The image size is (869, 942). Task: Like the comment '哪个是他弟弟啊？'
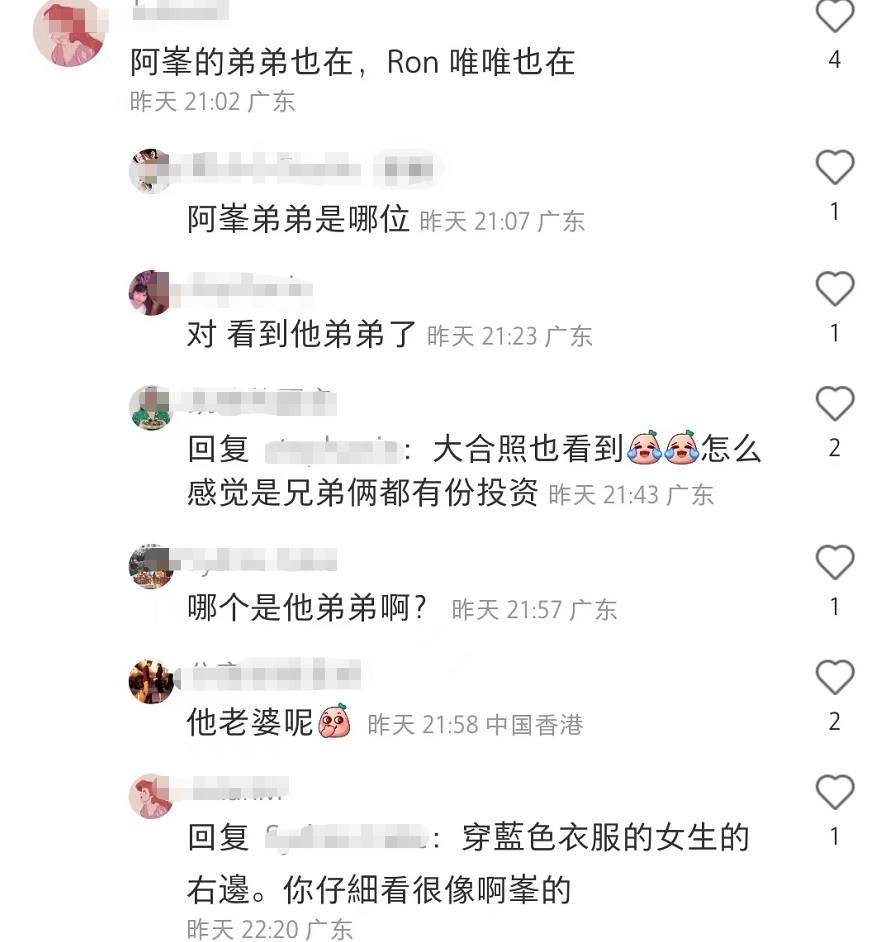click(835, 563)
